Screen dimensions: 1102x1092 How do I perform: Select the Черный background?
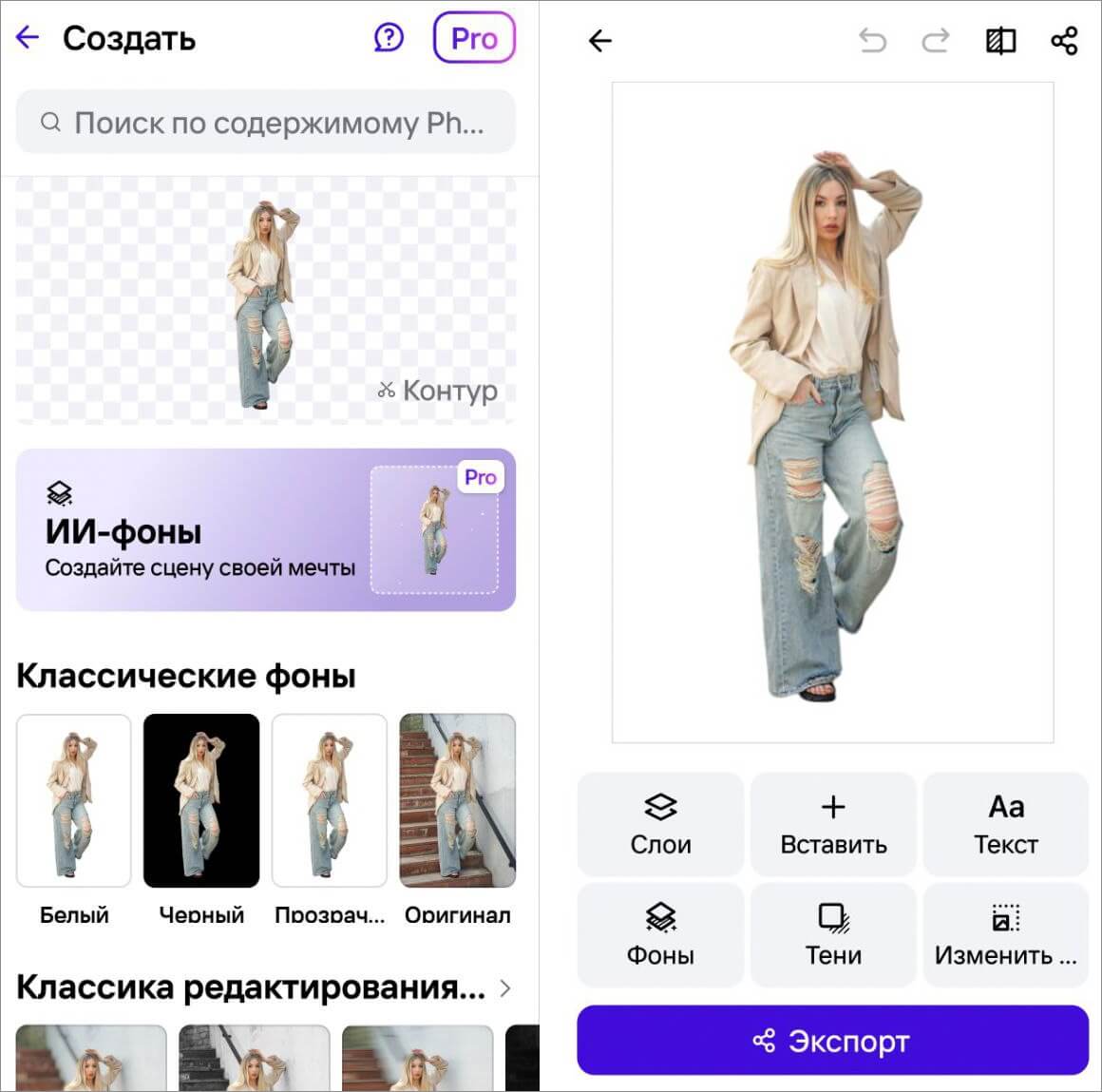click(x=201, y=800)
